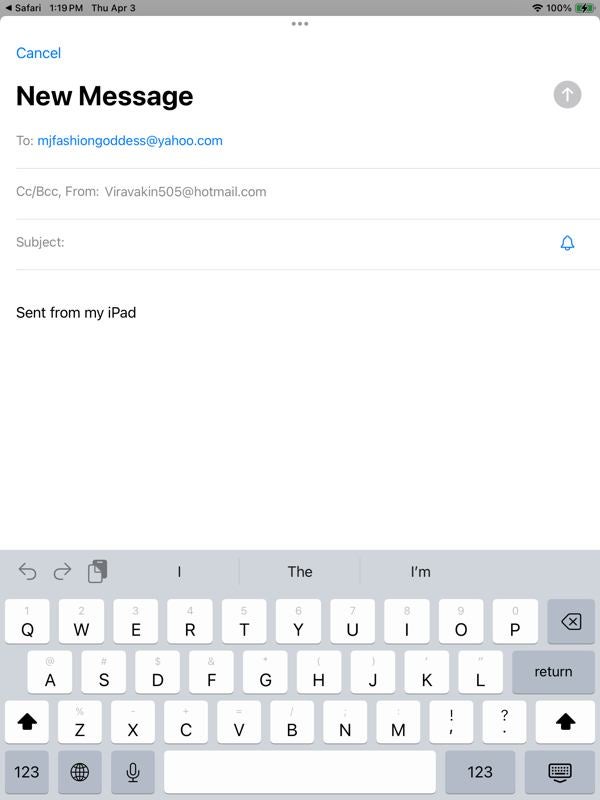Tap the Subject field
600x800 pixels.
[300, 243]
